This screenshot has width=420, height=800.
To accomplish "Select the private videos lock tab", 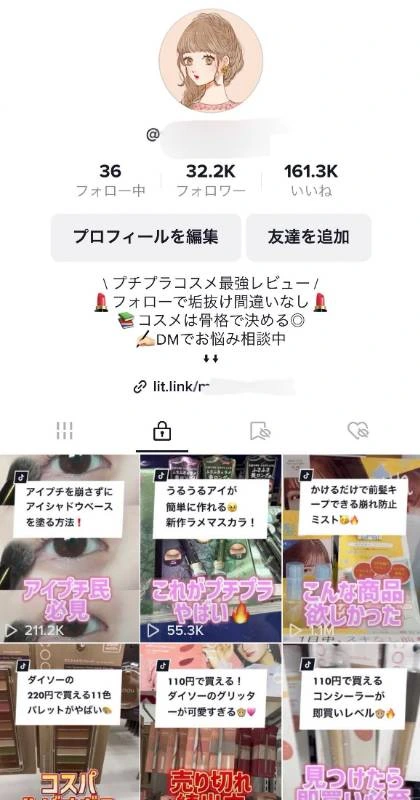I will coord(162,431).
